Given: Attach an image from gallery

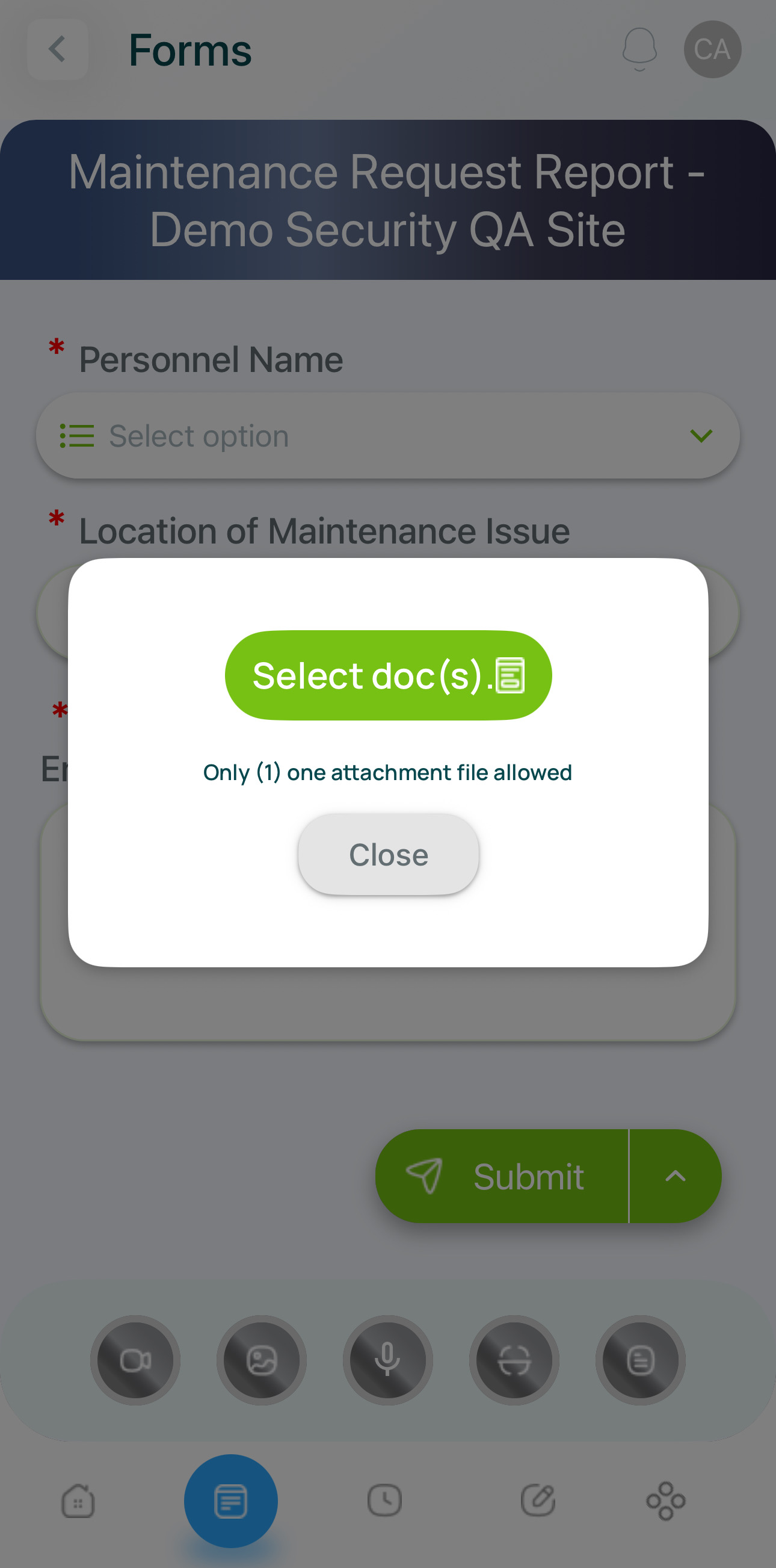Looking at the screenshot, I should (x=262, y=1360).
